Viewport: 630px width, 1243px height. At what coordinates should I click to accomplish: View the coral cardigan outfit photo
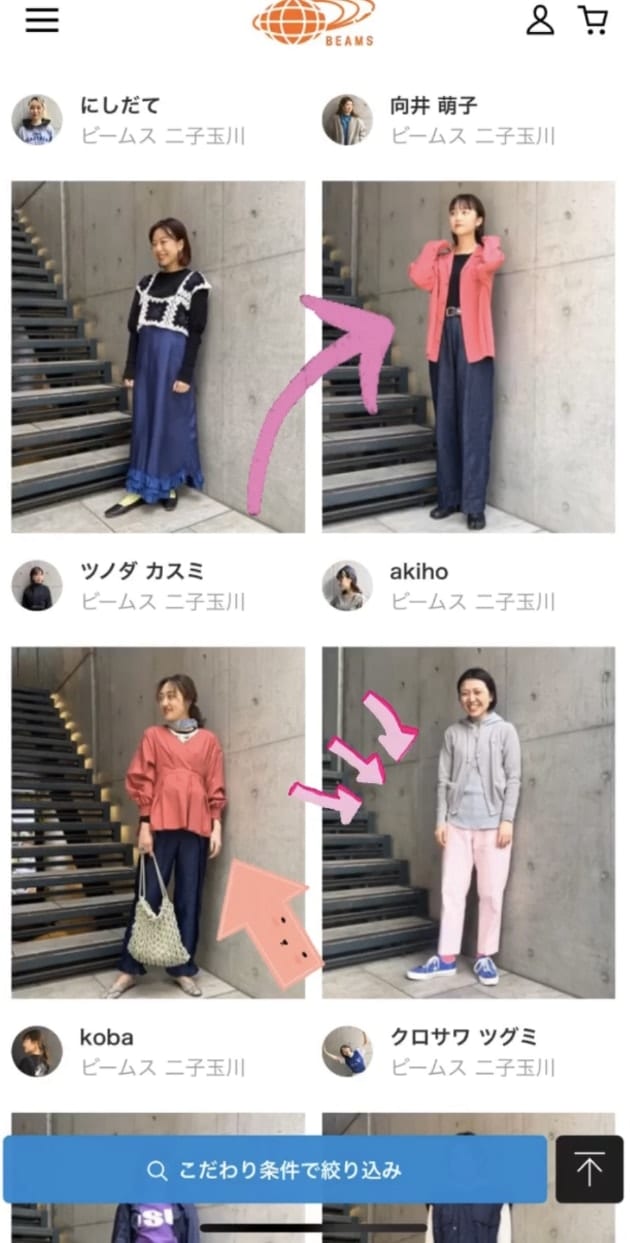[x=468, y=356]
